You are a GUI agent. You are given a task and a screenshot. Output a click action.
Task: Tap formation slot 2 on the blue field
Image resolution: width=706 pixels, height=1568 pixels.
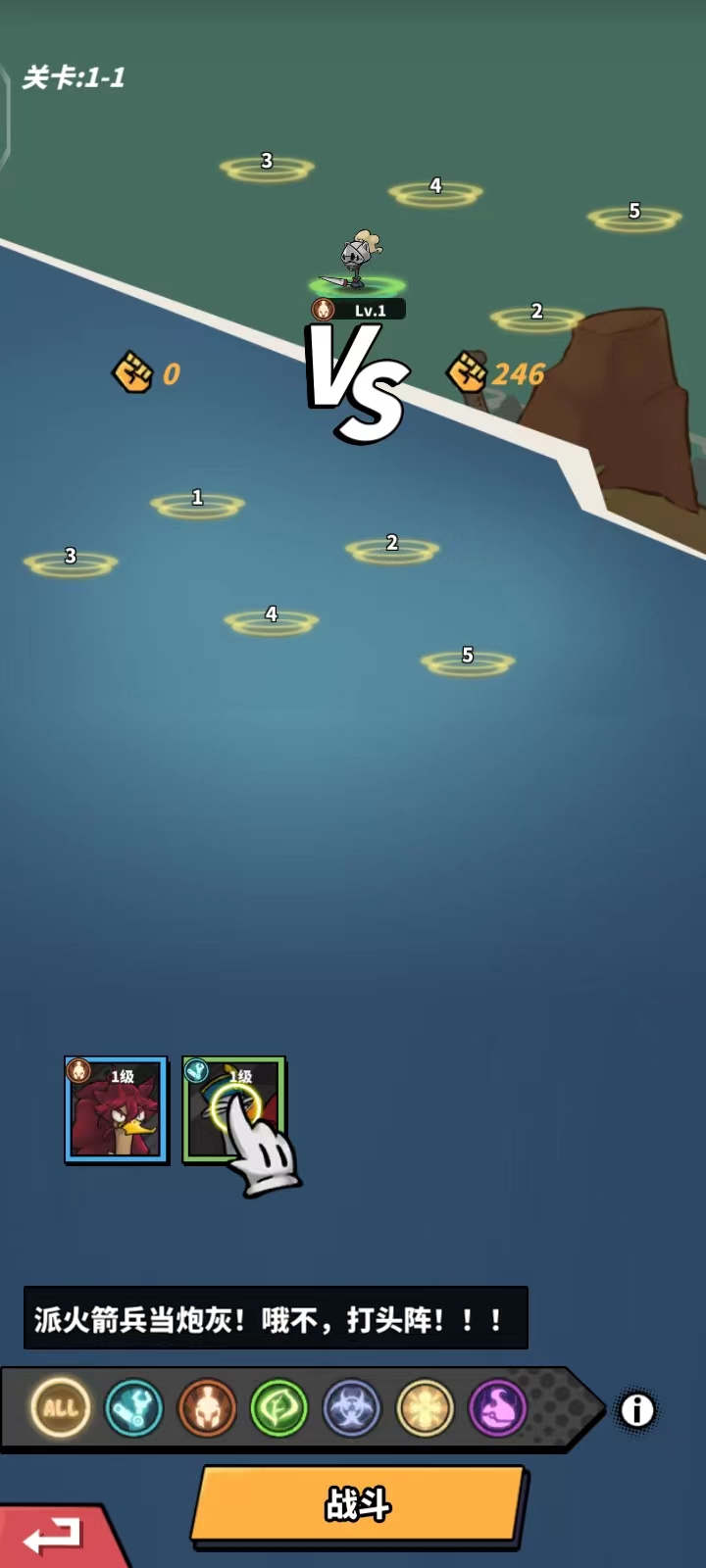click(392, 551)
